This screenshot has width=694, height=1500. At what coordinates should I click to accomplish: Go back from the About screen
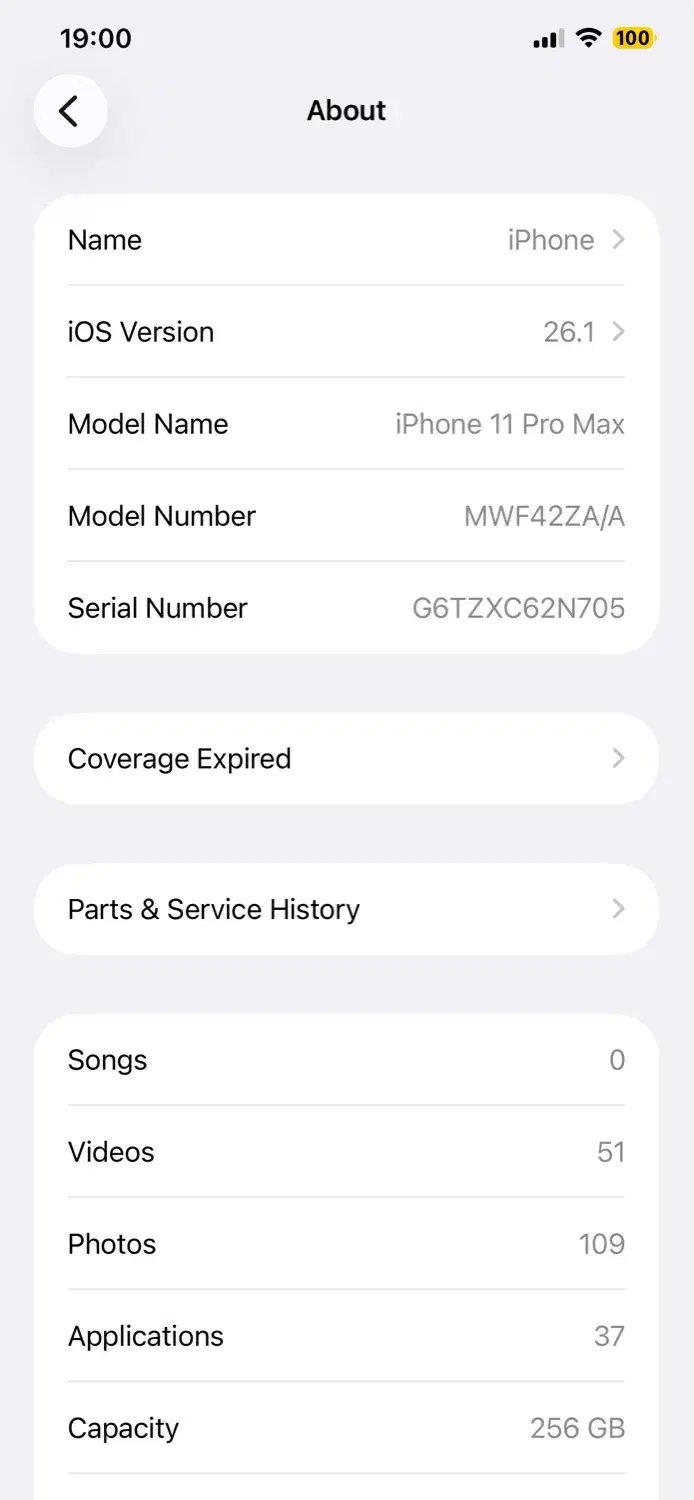[x=69, y=111]
